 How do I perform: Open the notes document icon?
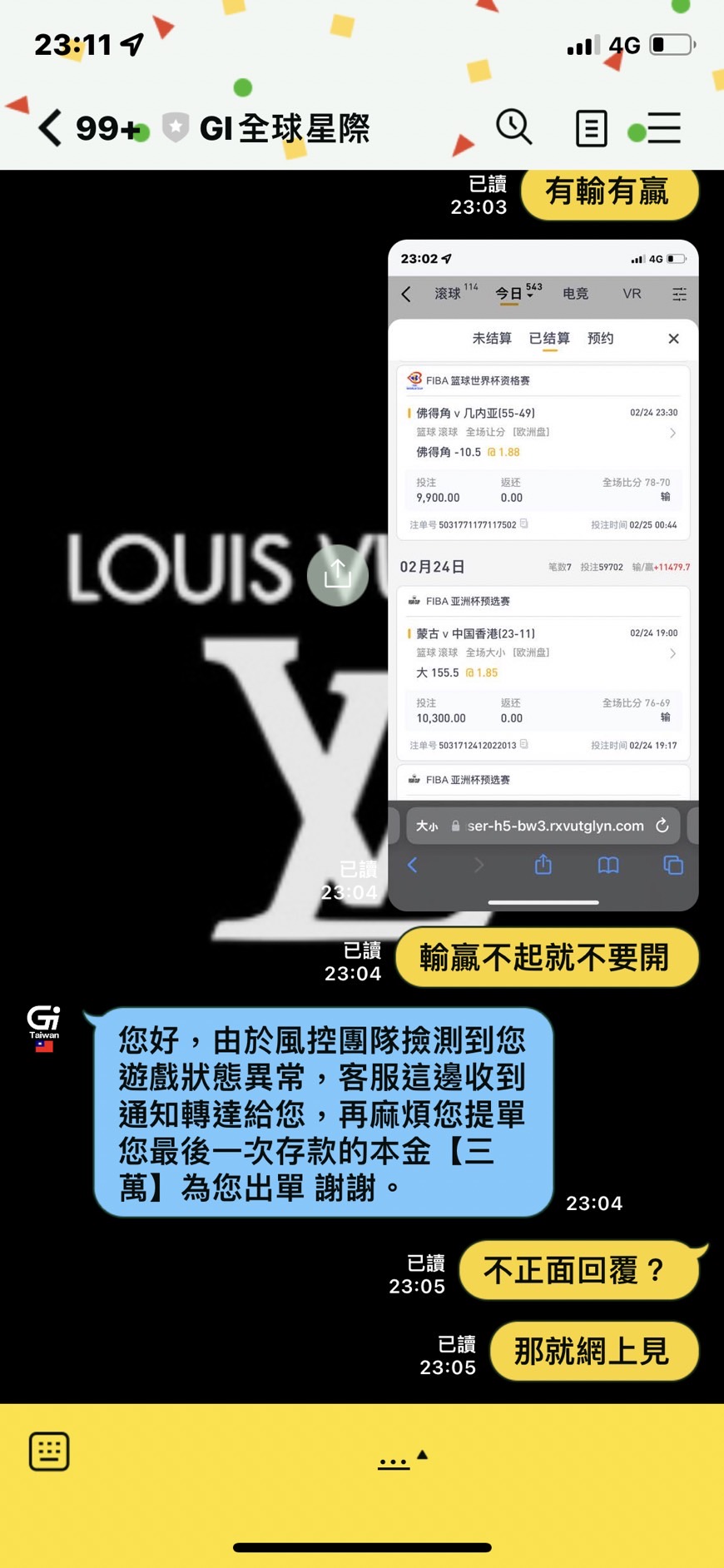[x=591, y=128]
